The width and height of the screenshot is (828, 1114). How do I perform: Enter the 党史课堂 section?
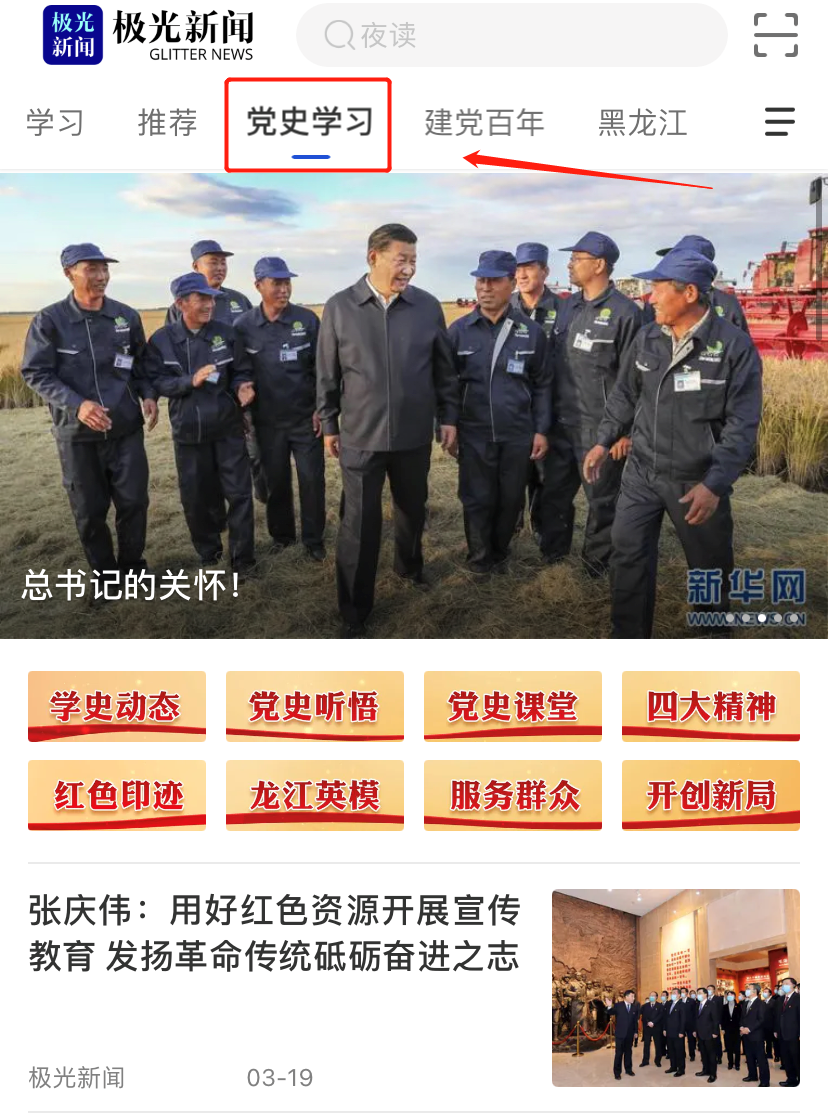pyautogui.click(x=513, y=706)
